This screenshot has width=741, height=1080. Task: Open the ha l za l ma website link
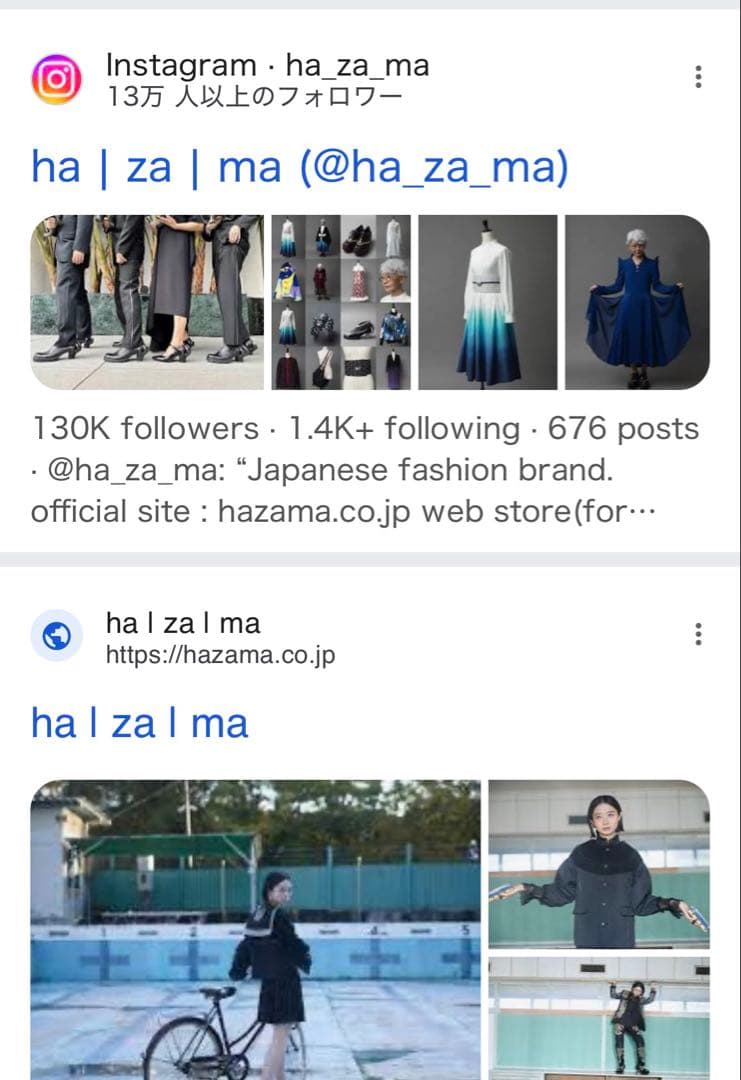pos(138,722)
